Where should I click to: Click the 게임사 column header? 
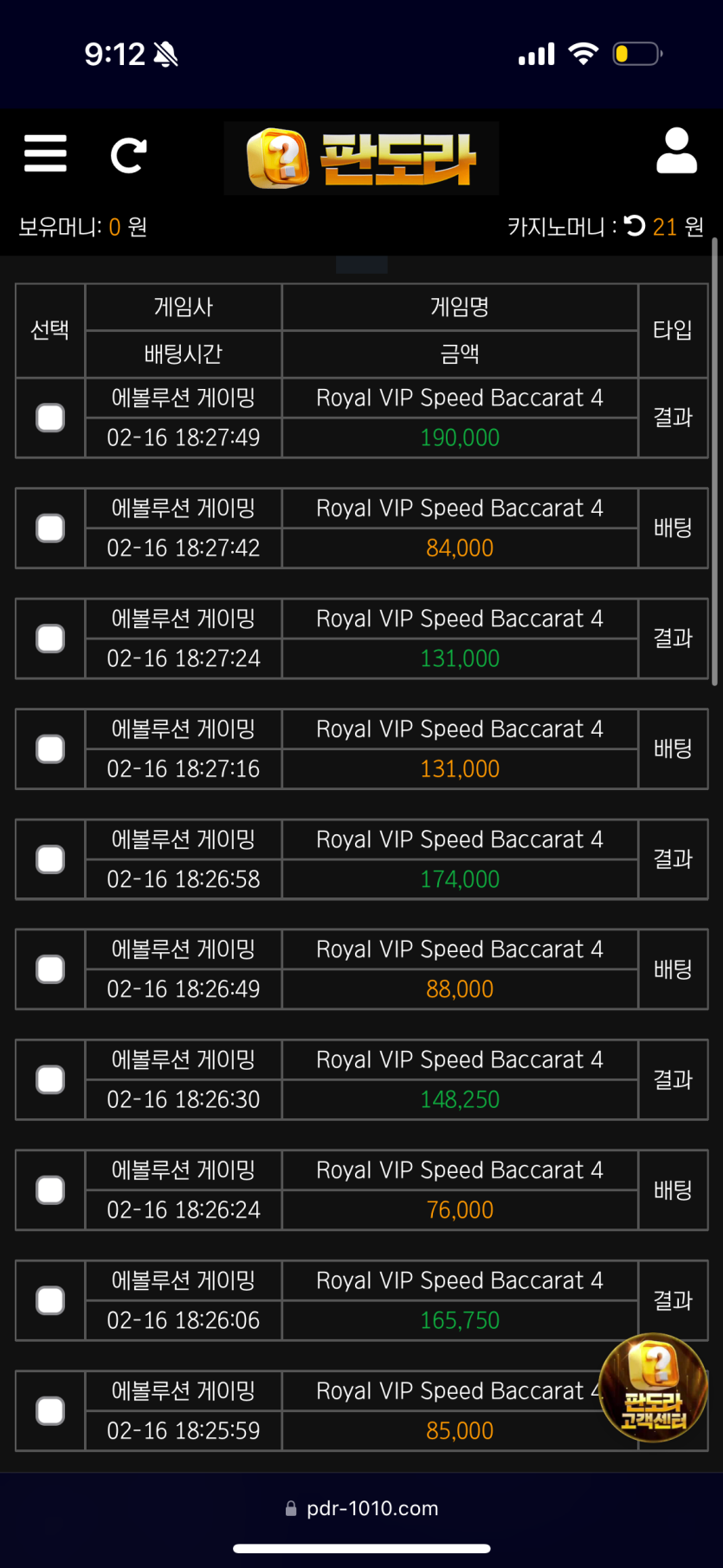(x=183, y=307)
